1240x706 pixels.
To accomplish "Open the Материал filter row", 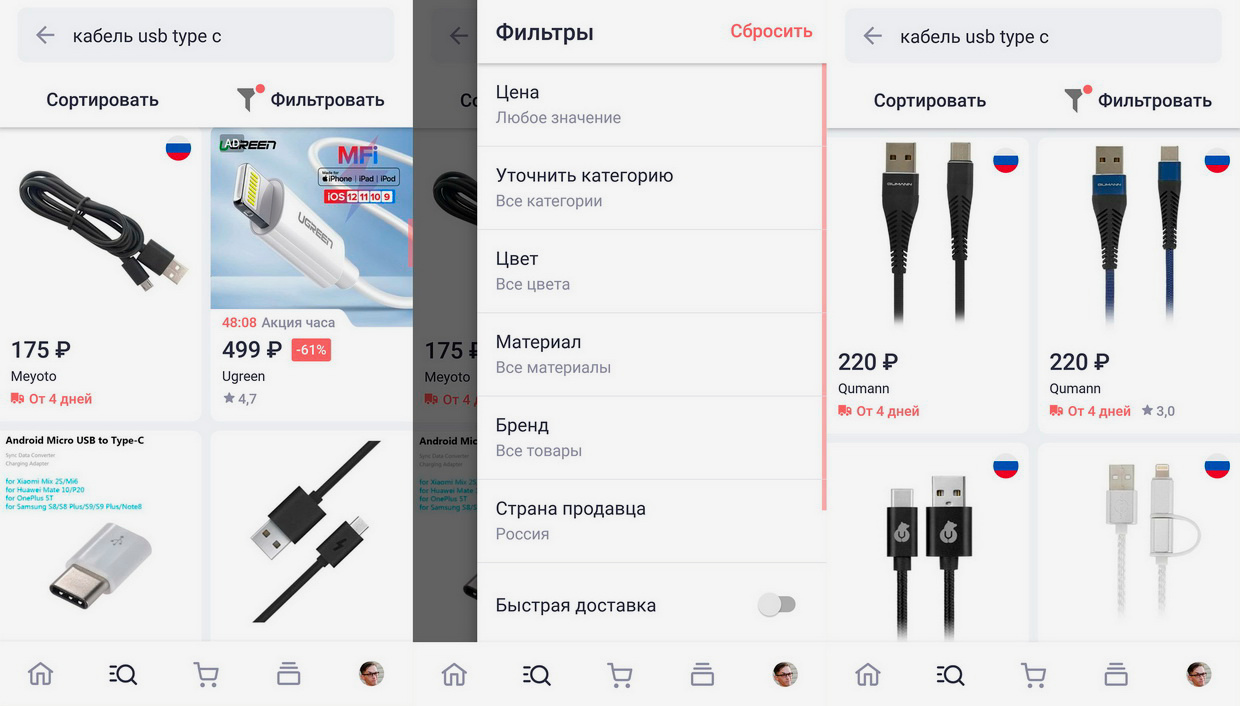I will pos(650,354).
